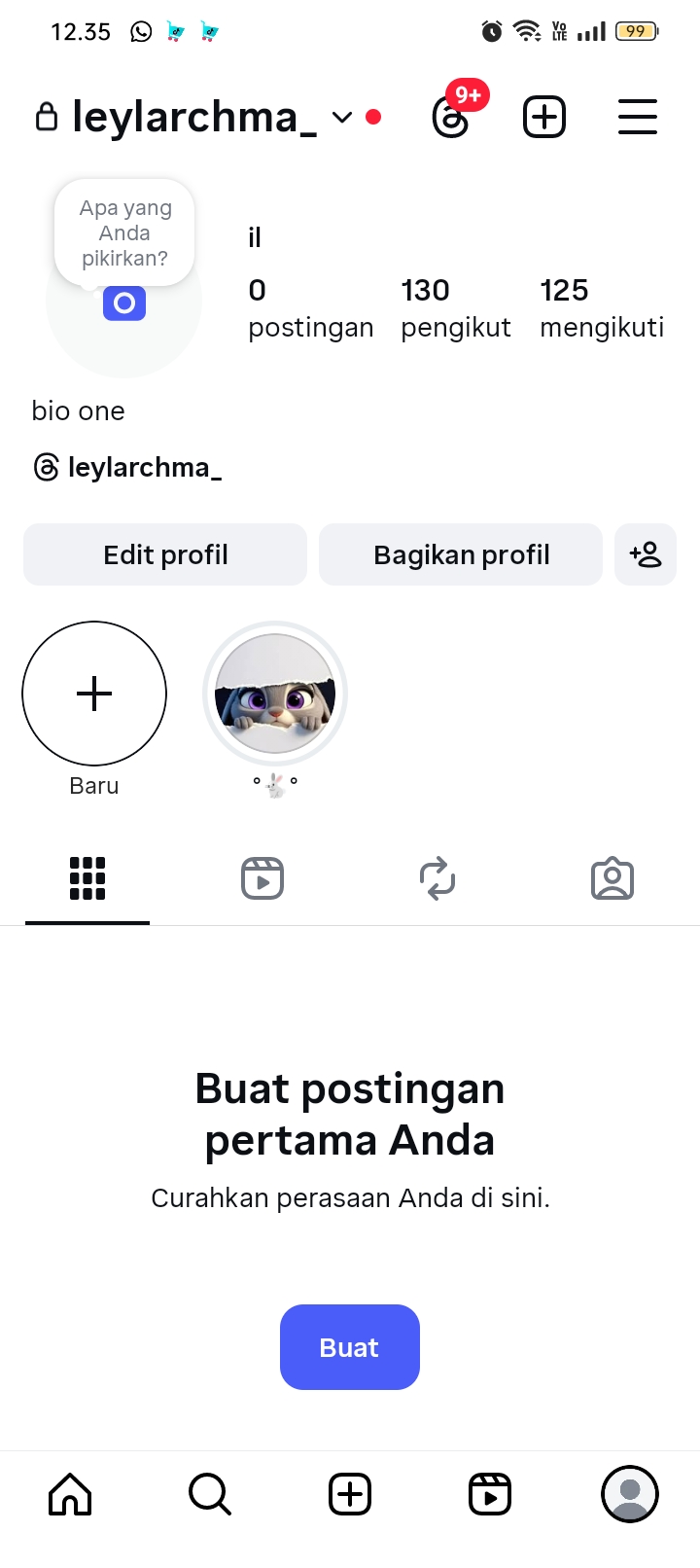View the 125 mengikuti following list
The height and width of the screenshot is (1568, 700).
click(x=601, y=307)
